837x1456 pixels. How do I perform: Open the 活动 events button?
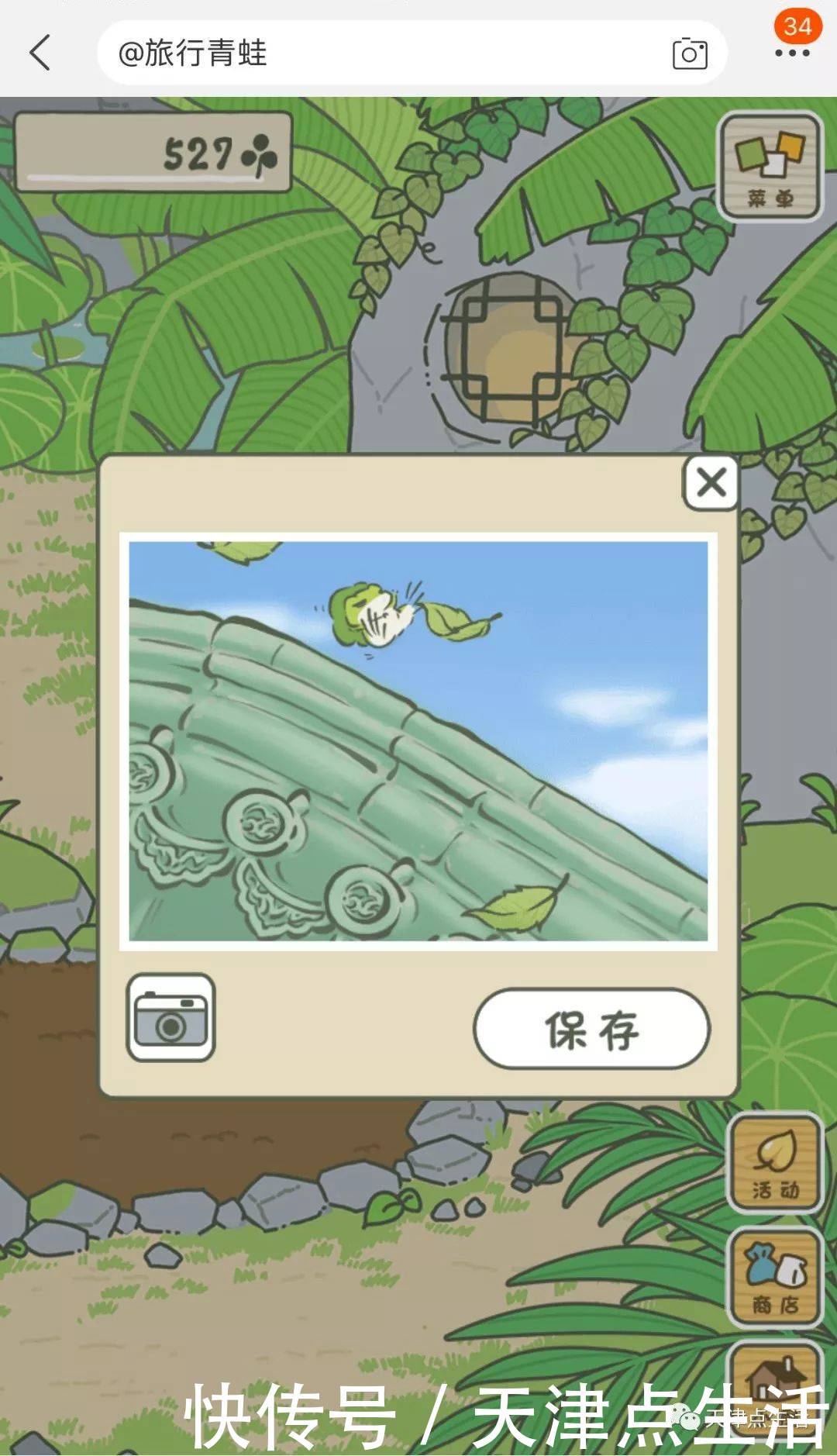775,1163
